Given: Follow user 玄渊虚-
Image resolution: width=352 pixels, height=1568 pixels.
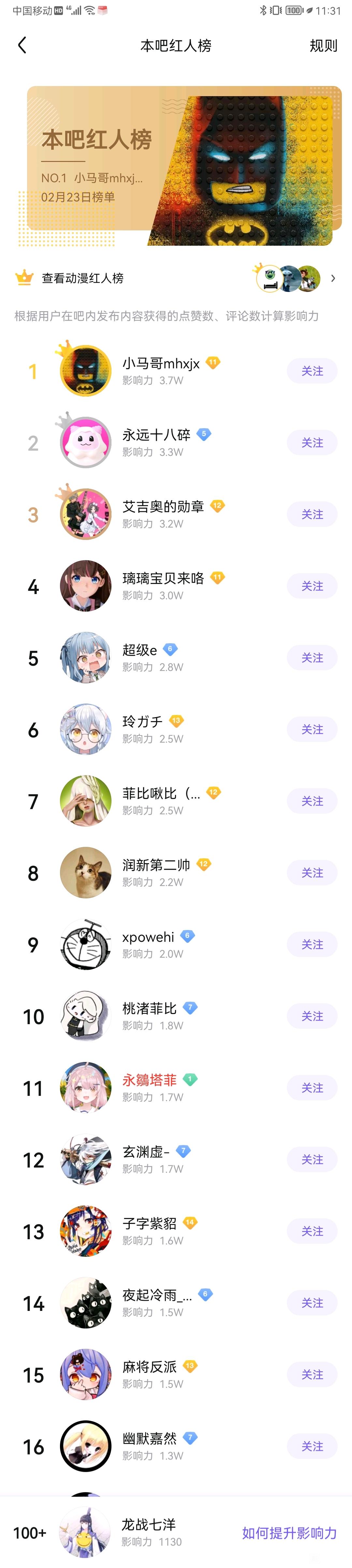Looking at the screenshot, I should click(312, 1160).
